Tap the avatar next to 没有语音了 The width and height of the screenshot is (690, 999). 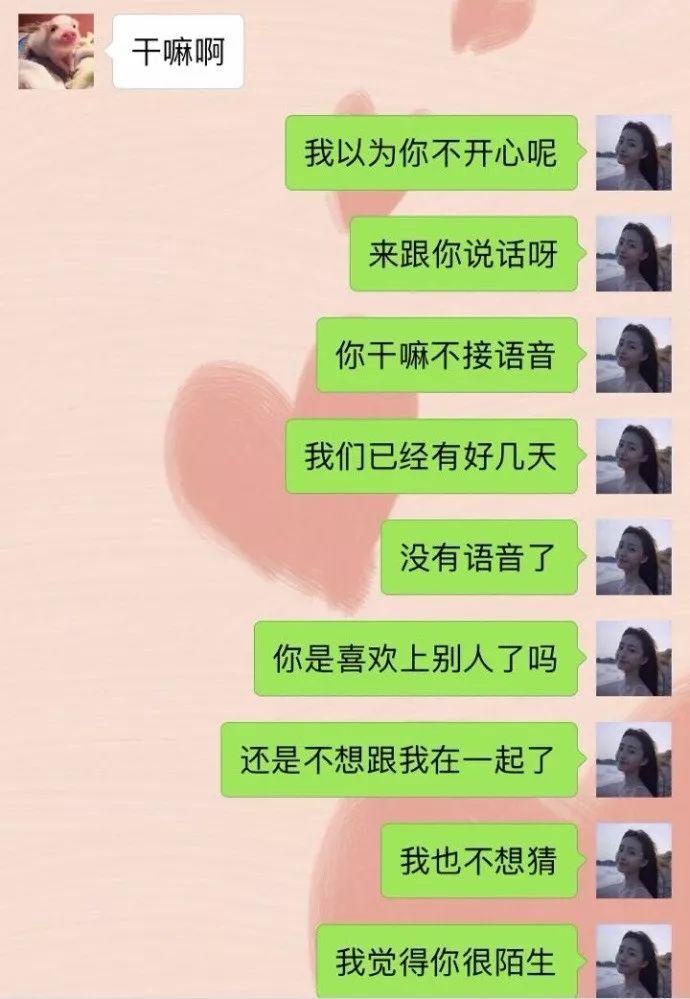tap(633, 556)
